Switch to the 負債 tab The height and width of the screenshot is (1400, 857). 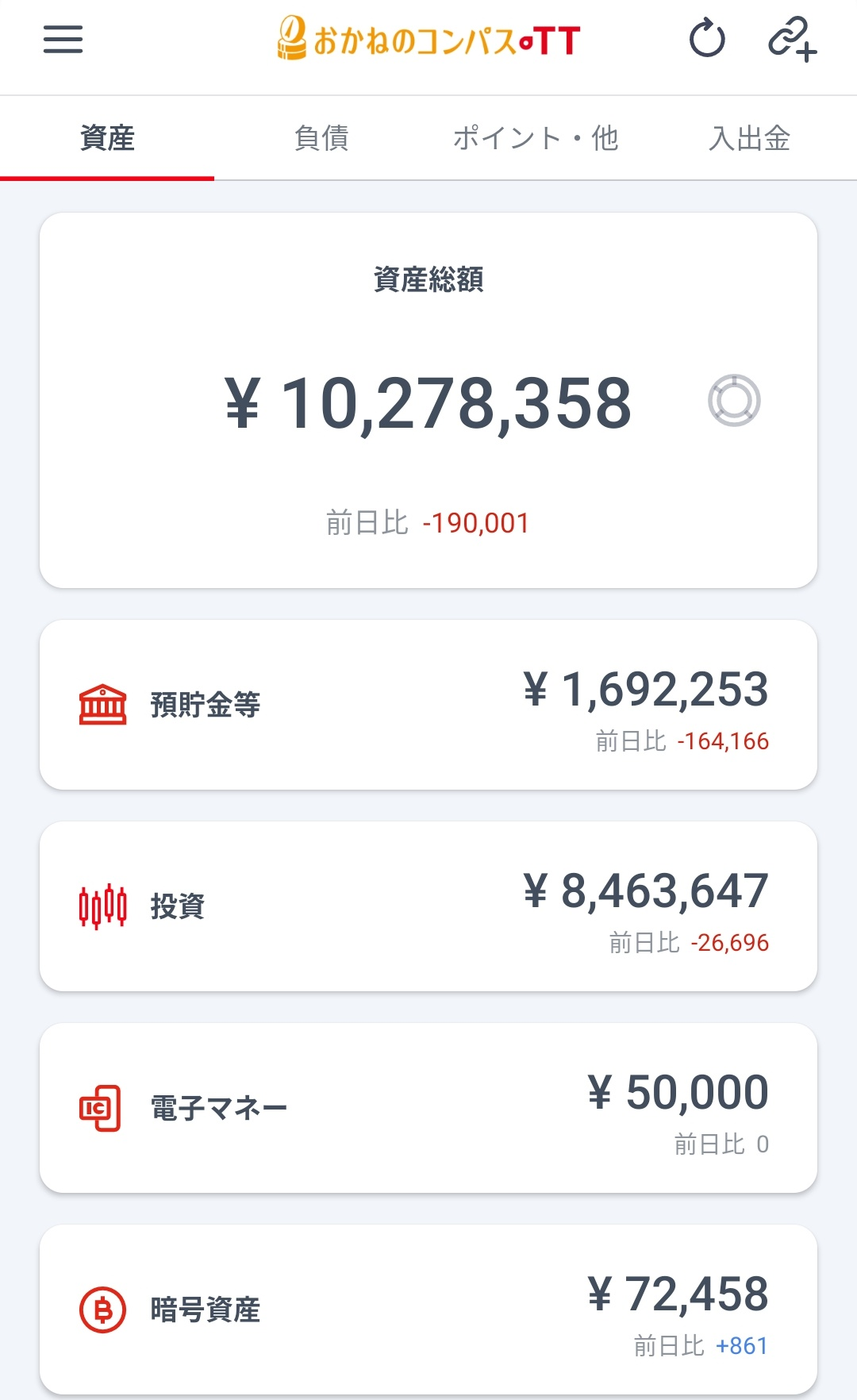coord(321,138)
